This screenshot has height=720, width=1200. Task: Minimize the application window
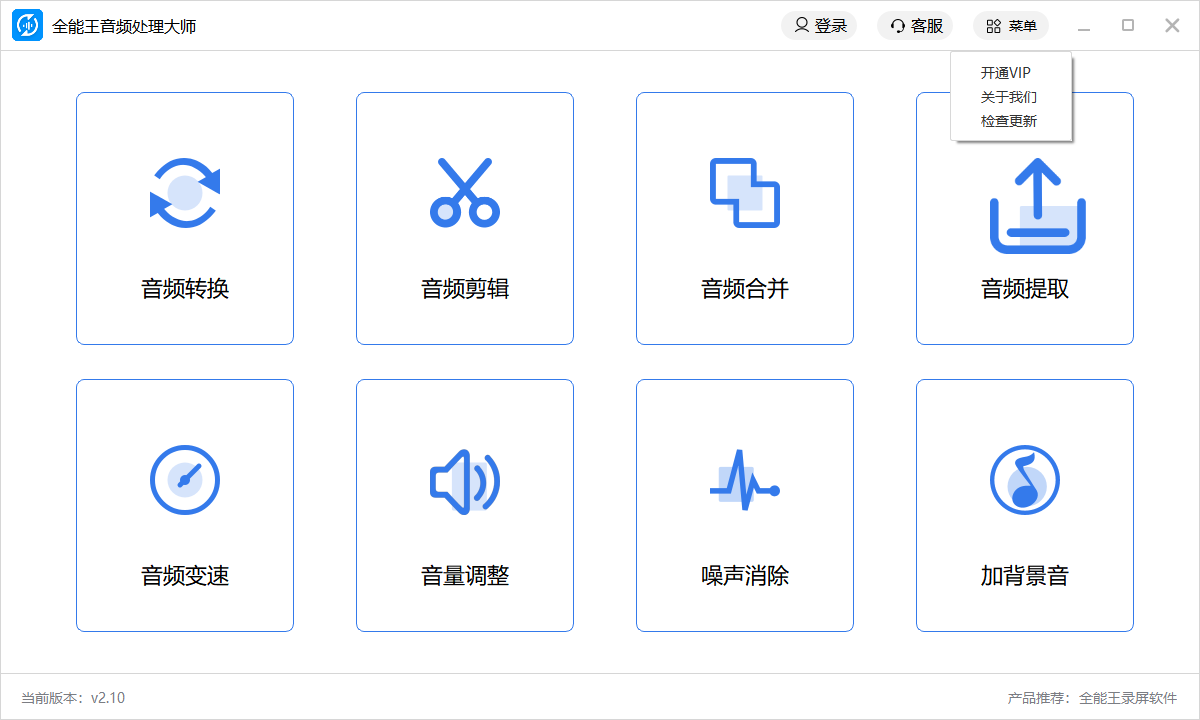click(x=1084, y=26)
